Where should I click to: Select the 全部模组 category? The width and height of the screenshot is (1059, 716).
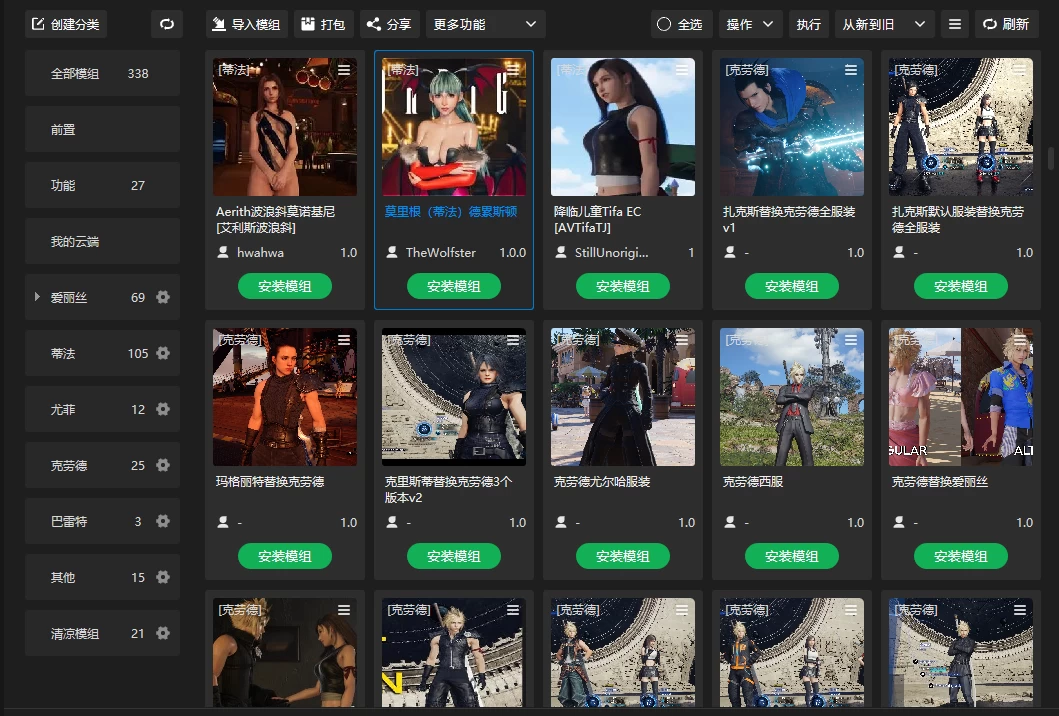(x=102, y=73)
